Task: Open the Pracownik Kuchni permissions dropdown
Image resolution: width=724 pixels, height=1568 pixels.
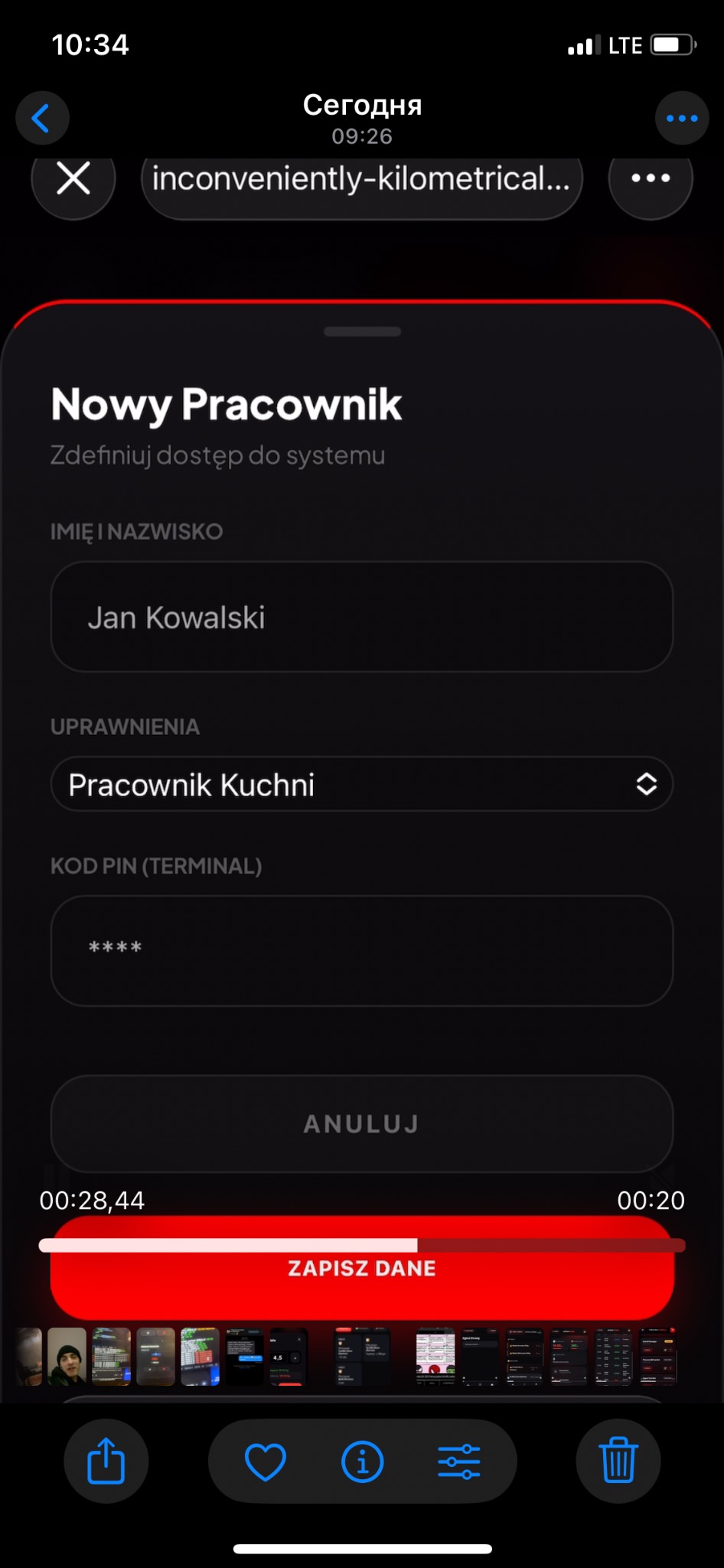Action: click(361, 783)
